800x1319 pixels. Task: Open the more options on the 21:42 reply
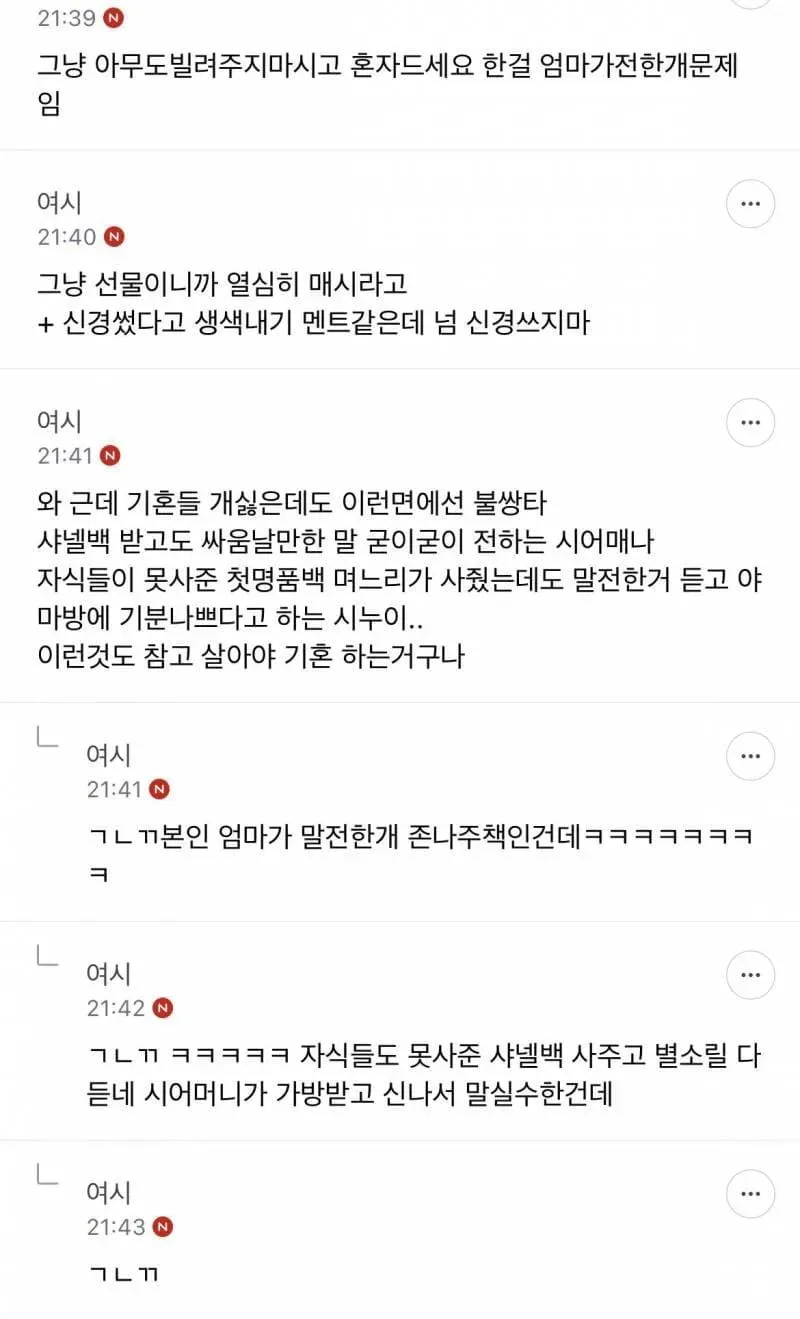tap(750, 975)
